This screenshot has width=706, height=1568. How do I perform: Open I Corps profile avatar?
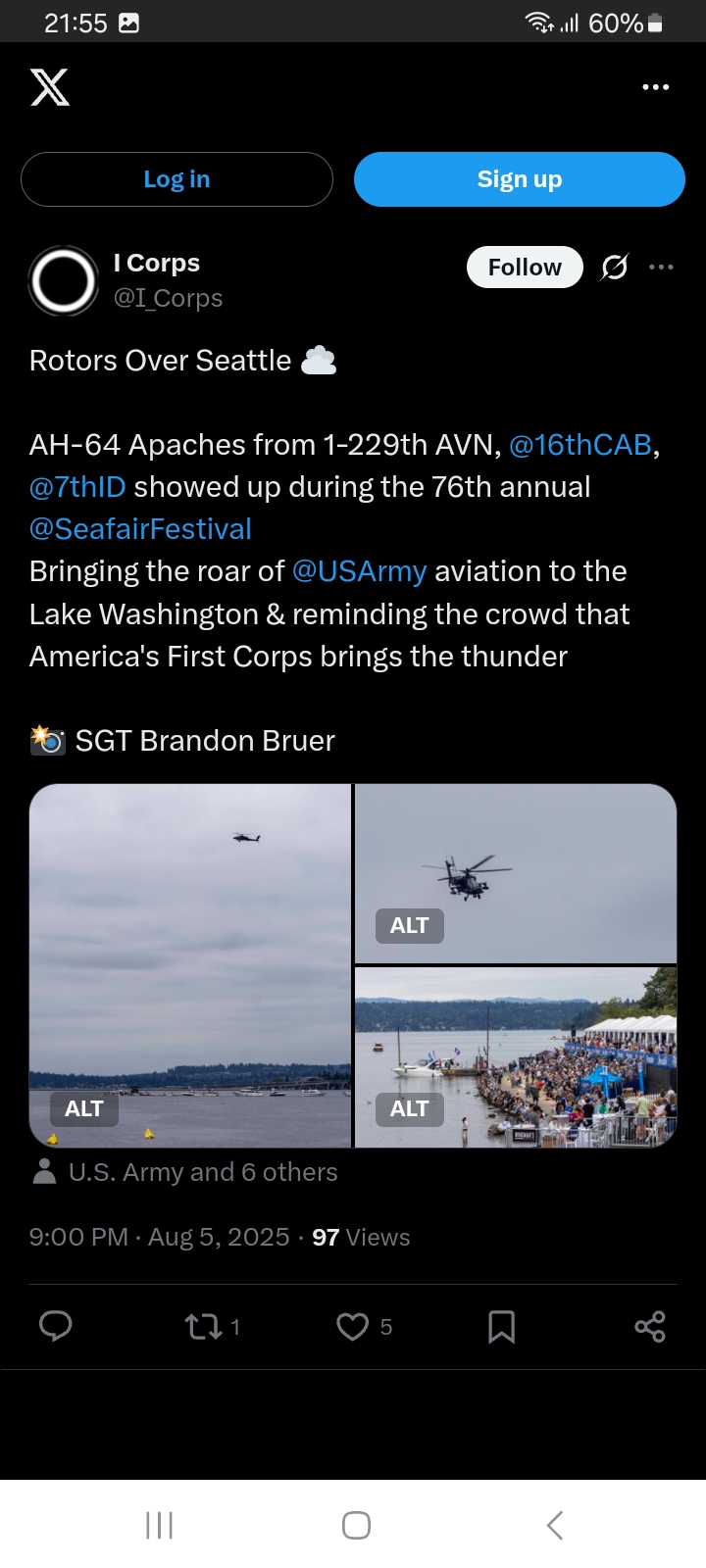[x=64, y=280]
